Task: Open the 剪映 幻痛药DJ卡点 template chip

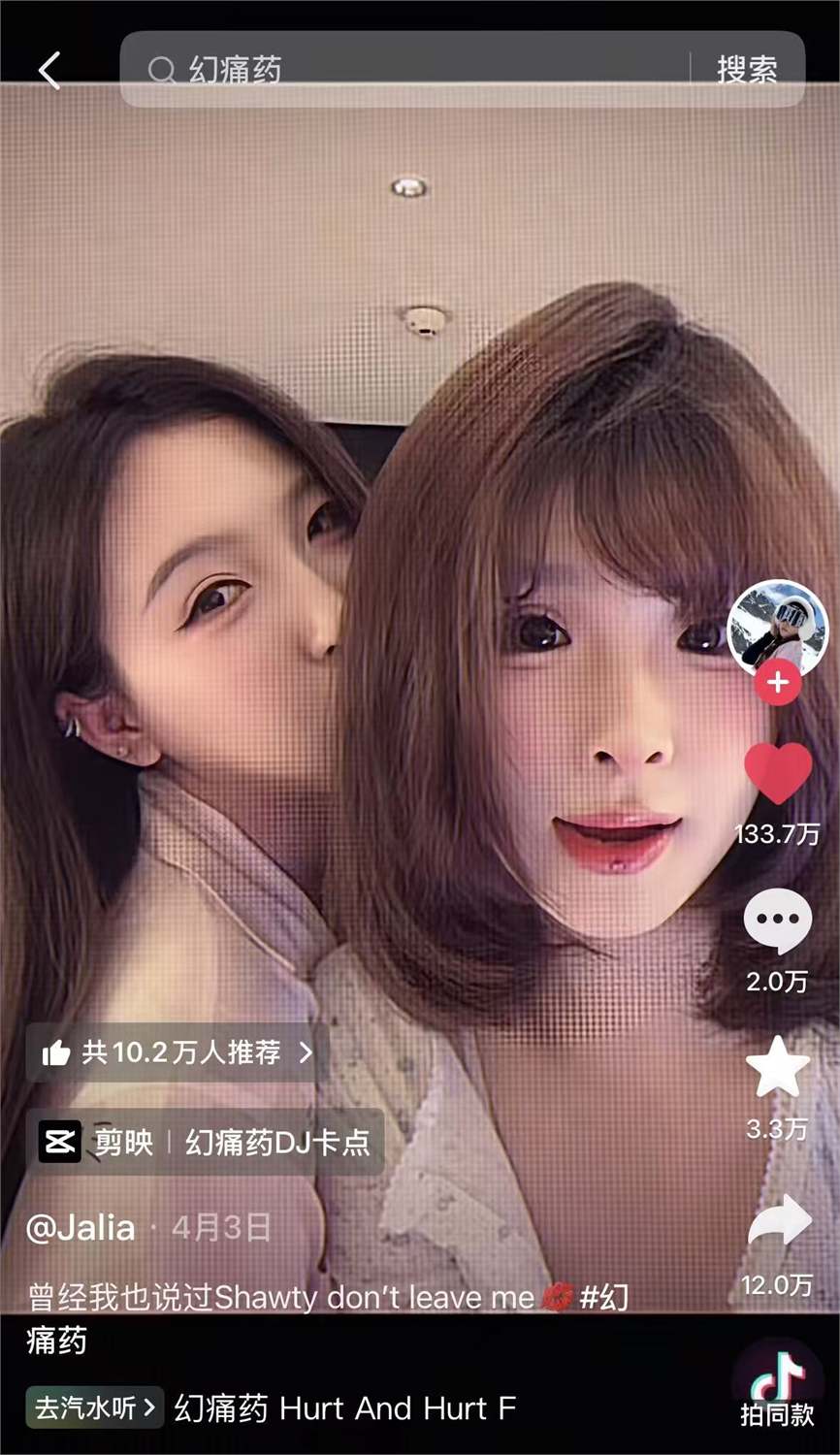Action: click(x=206, y=1142)
